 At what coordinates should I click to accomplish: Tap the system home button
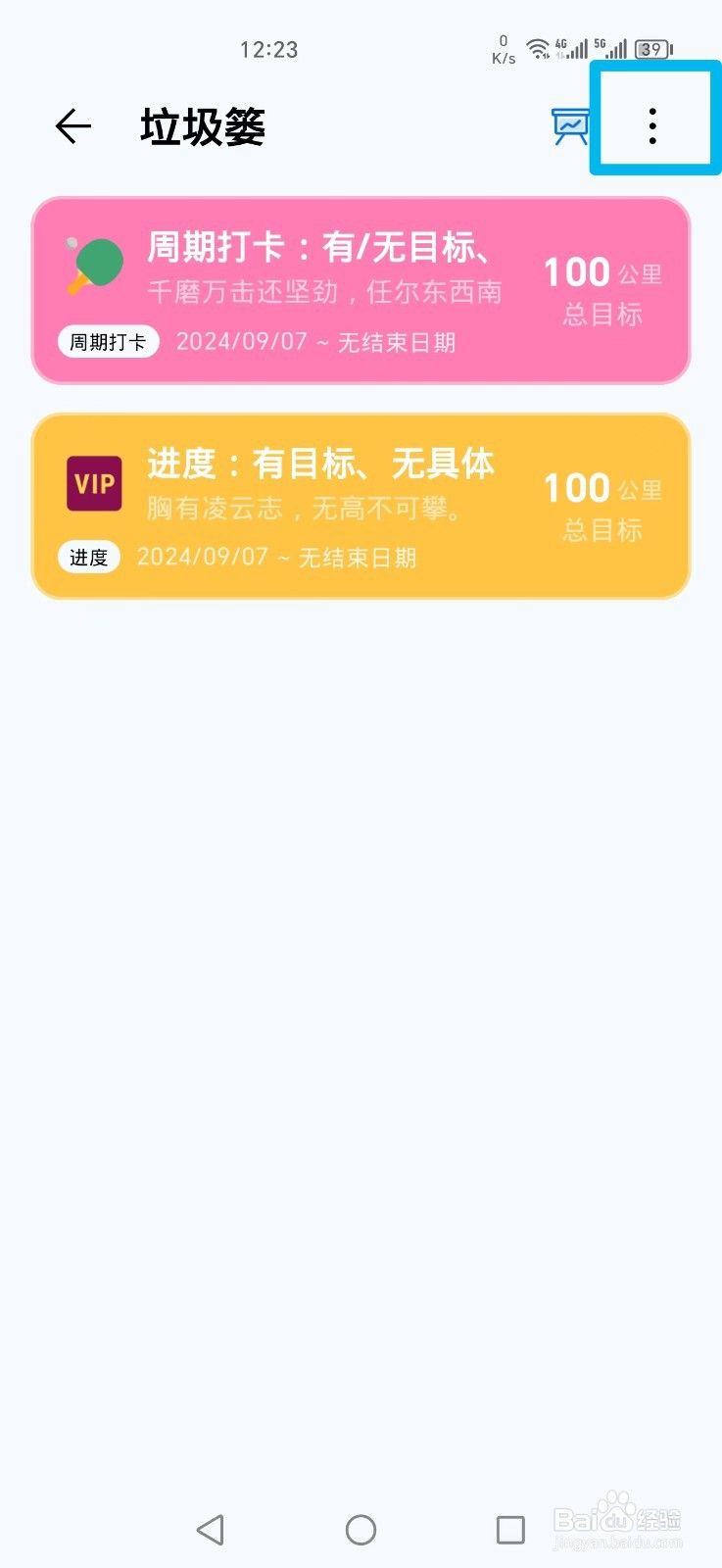tap(361, 1530)
